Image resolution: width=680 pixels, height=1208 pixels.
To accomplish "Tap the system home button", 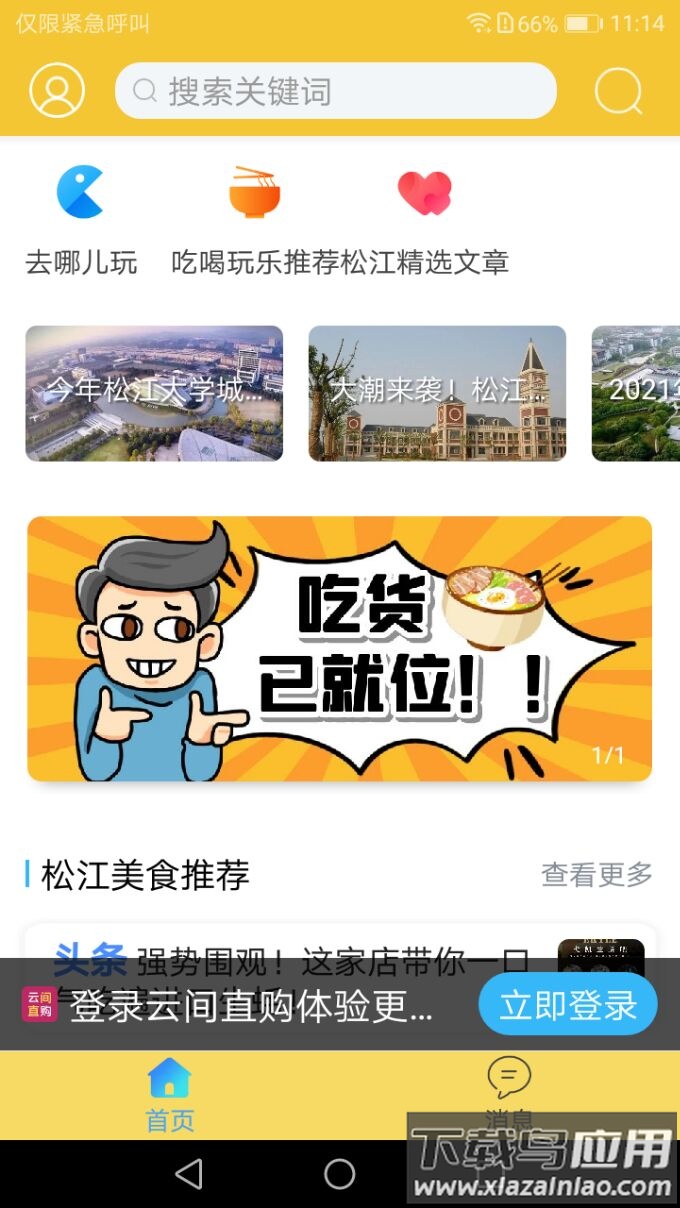I will coord(340,1174).
